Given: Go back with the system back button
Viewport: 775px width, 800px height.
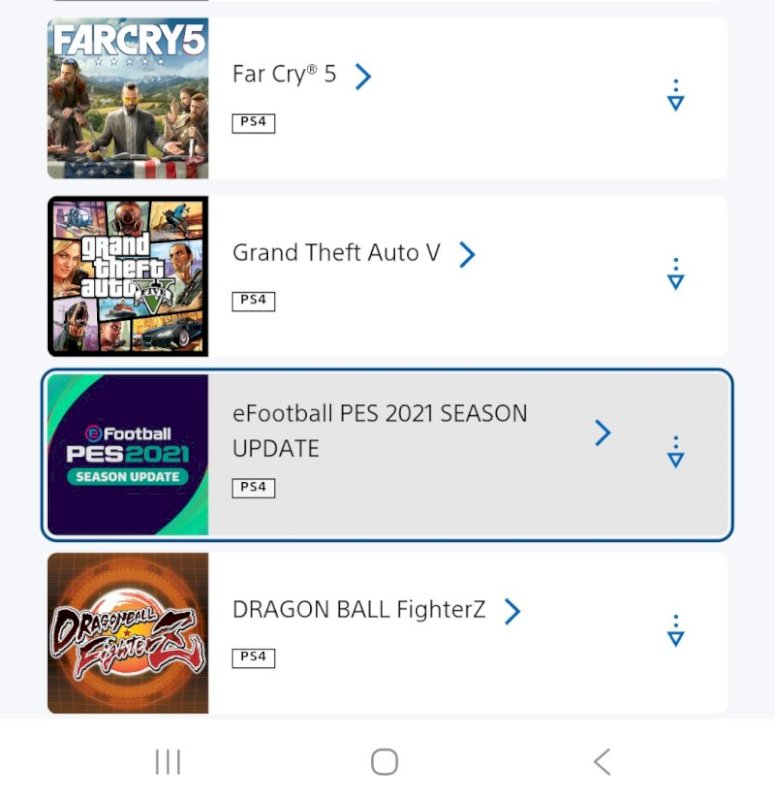Looking at the screenshot, I should coord(601,762).
